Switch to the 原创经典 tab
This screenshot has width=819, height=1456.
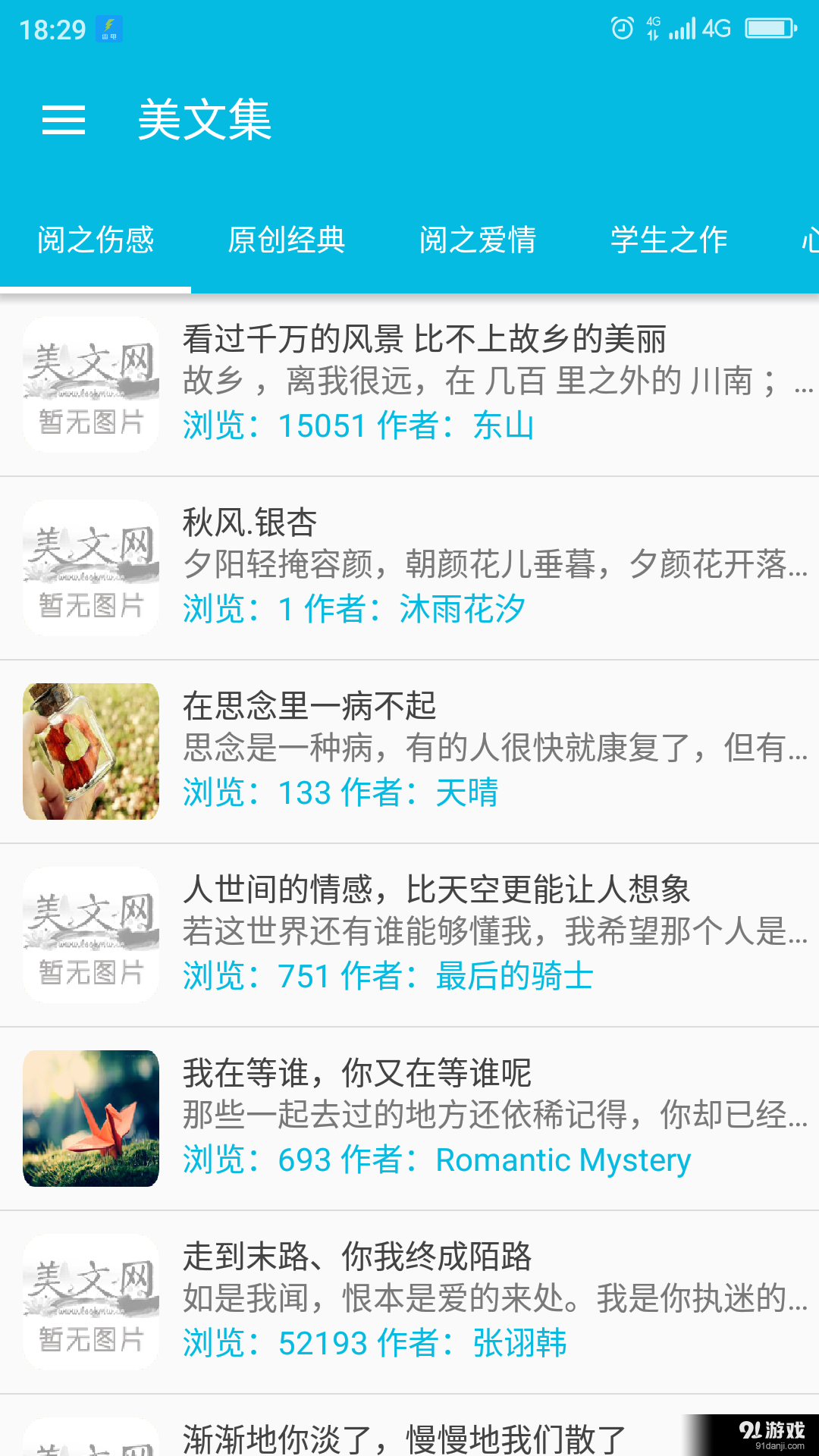pyautogui.click(x=287, y=240)
